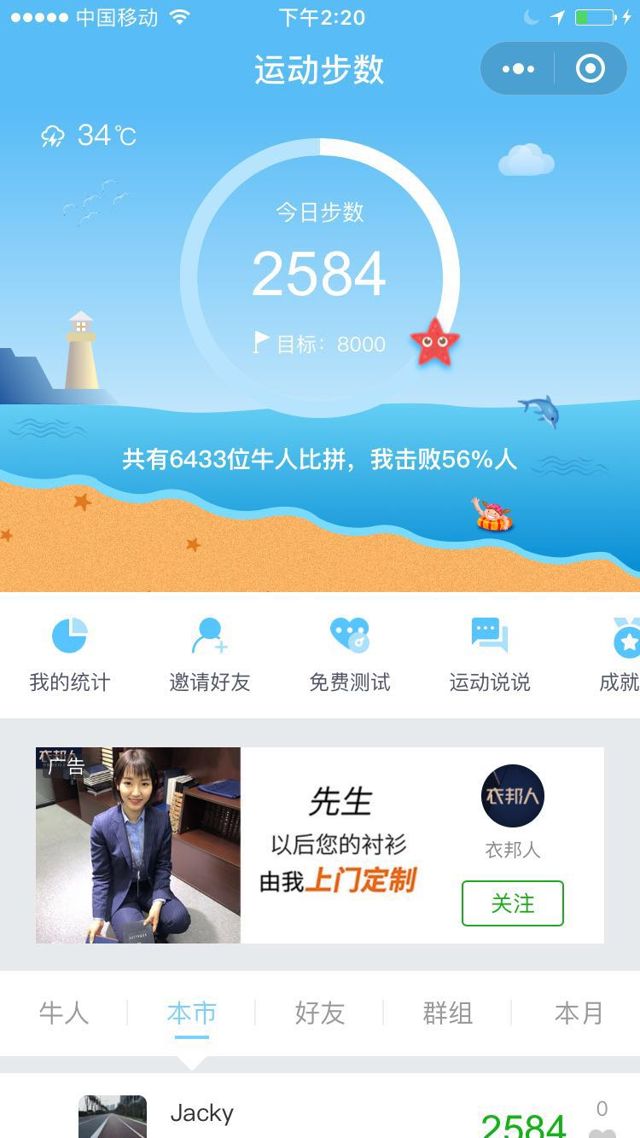640x1138 pixels.
Task: Open 免费测试 free test
Action: 349,655
